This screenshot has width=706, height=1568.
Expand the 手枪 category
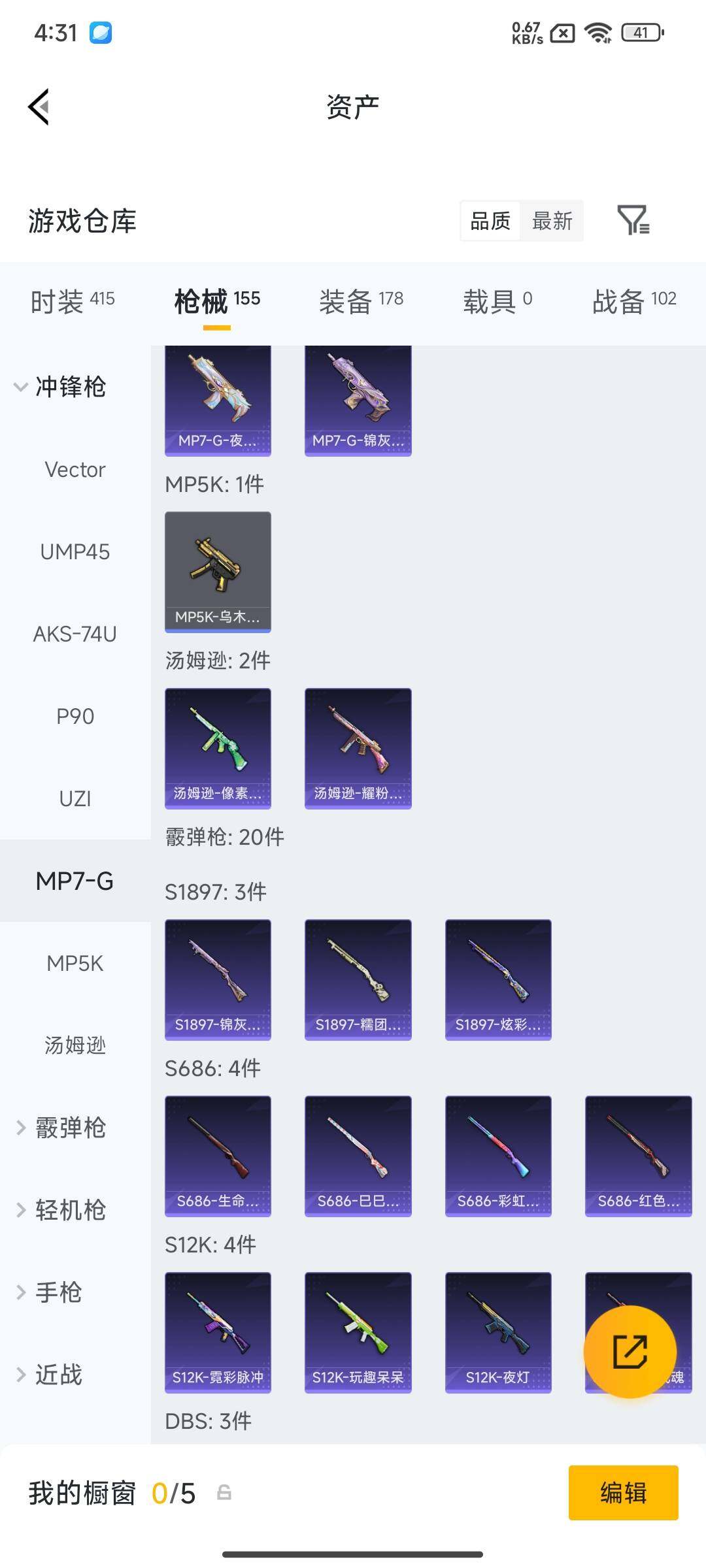[x=49, y=1292]
